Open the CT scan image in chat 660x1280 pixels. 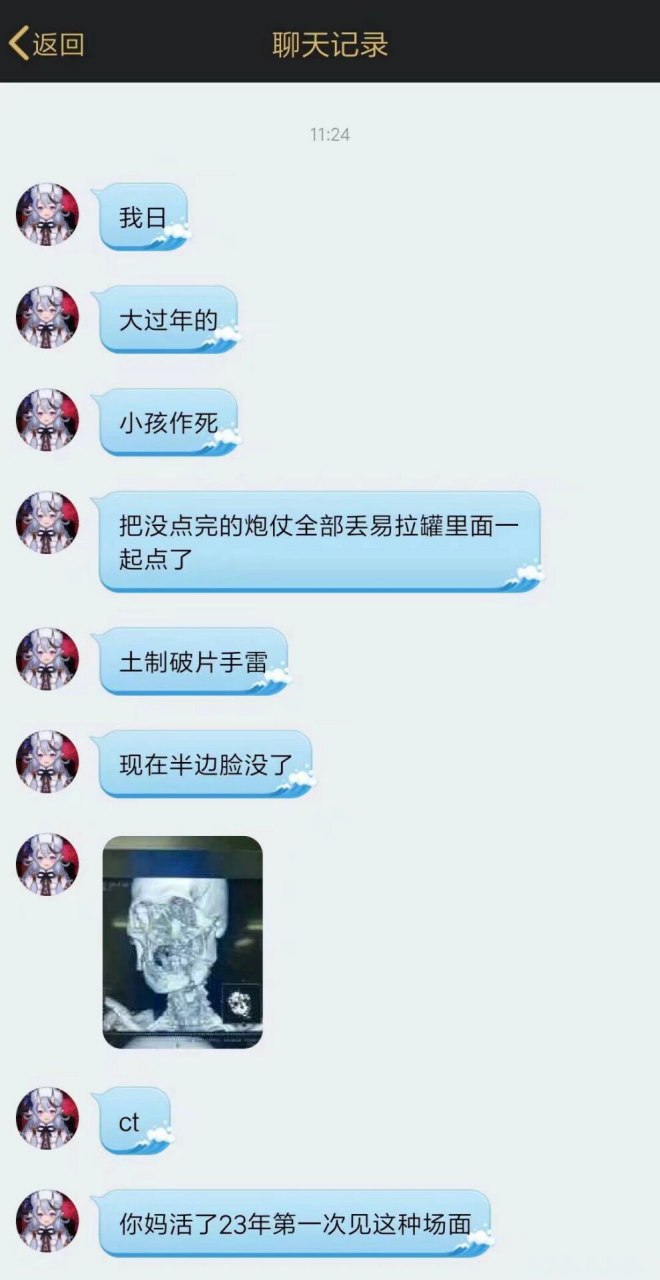point(183,942)
